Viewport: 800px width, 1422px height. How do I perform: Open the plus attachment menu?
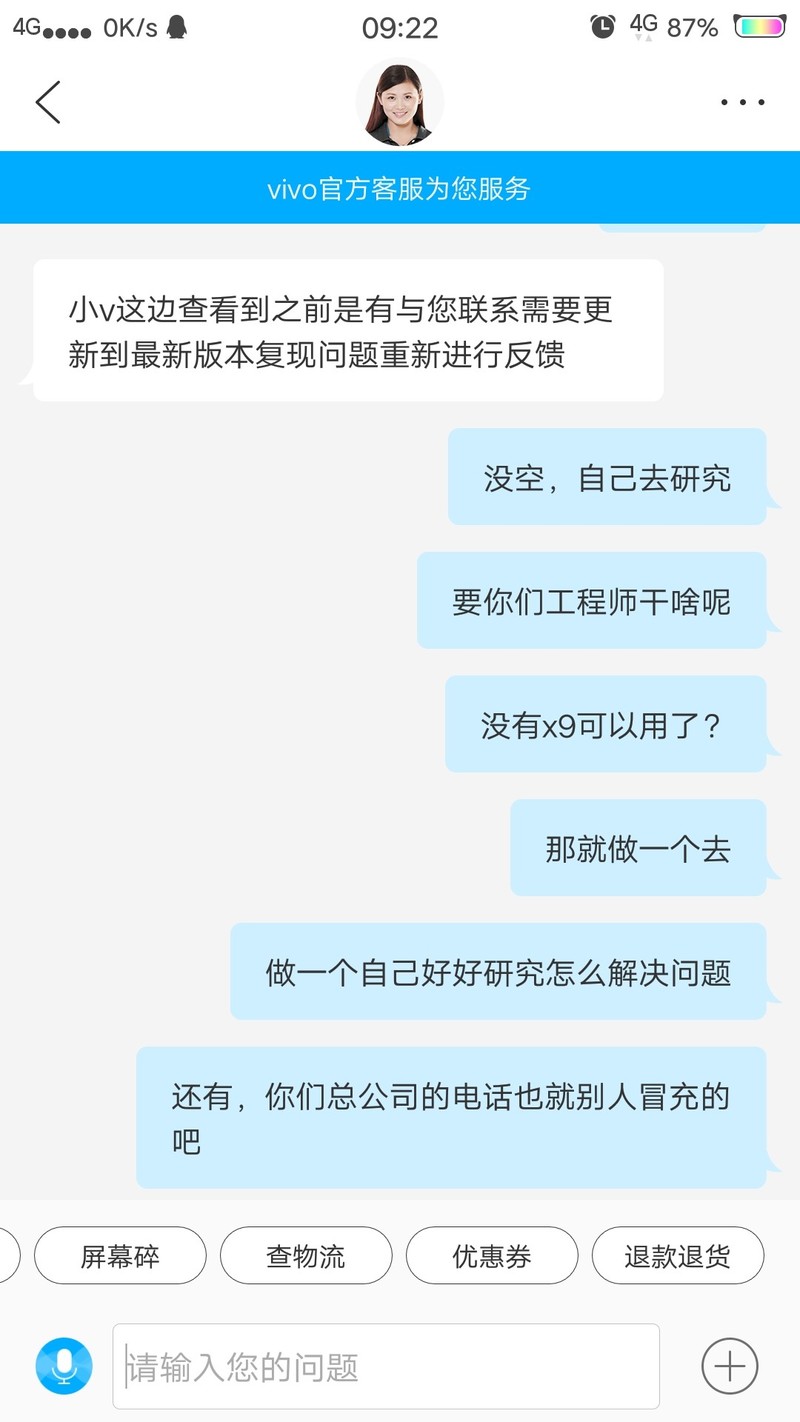[x=729, y=1365]
